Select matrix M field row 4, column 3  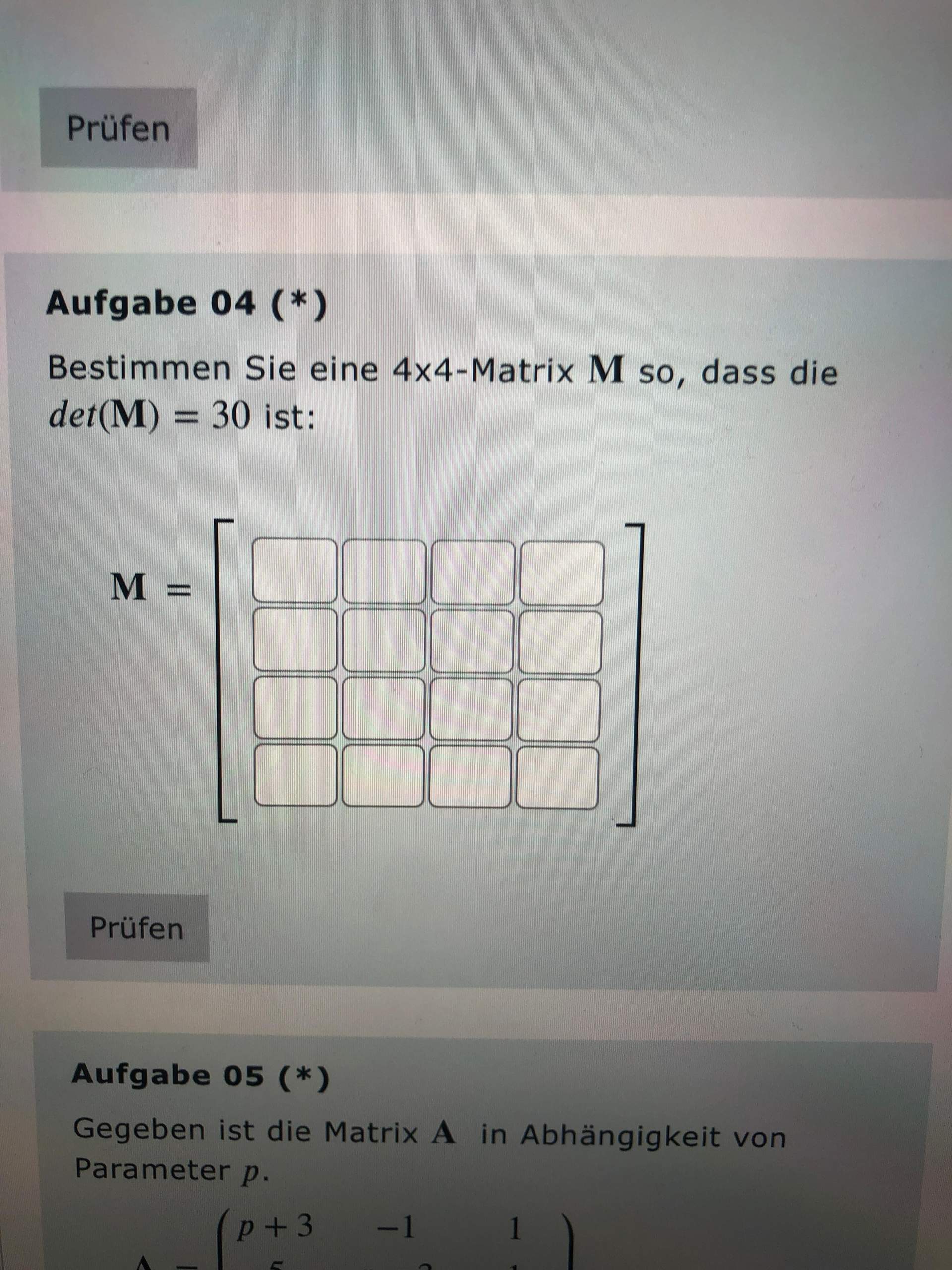[470, 777]
